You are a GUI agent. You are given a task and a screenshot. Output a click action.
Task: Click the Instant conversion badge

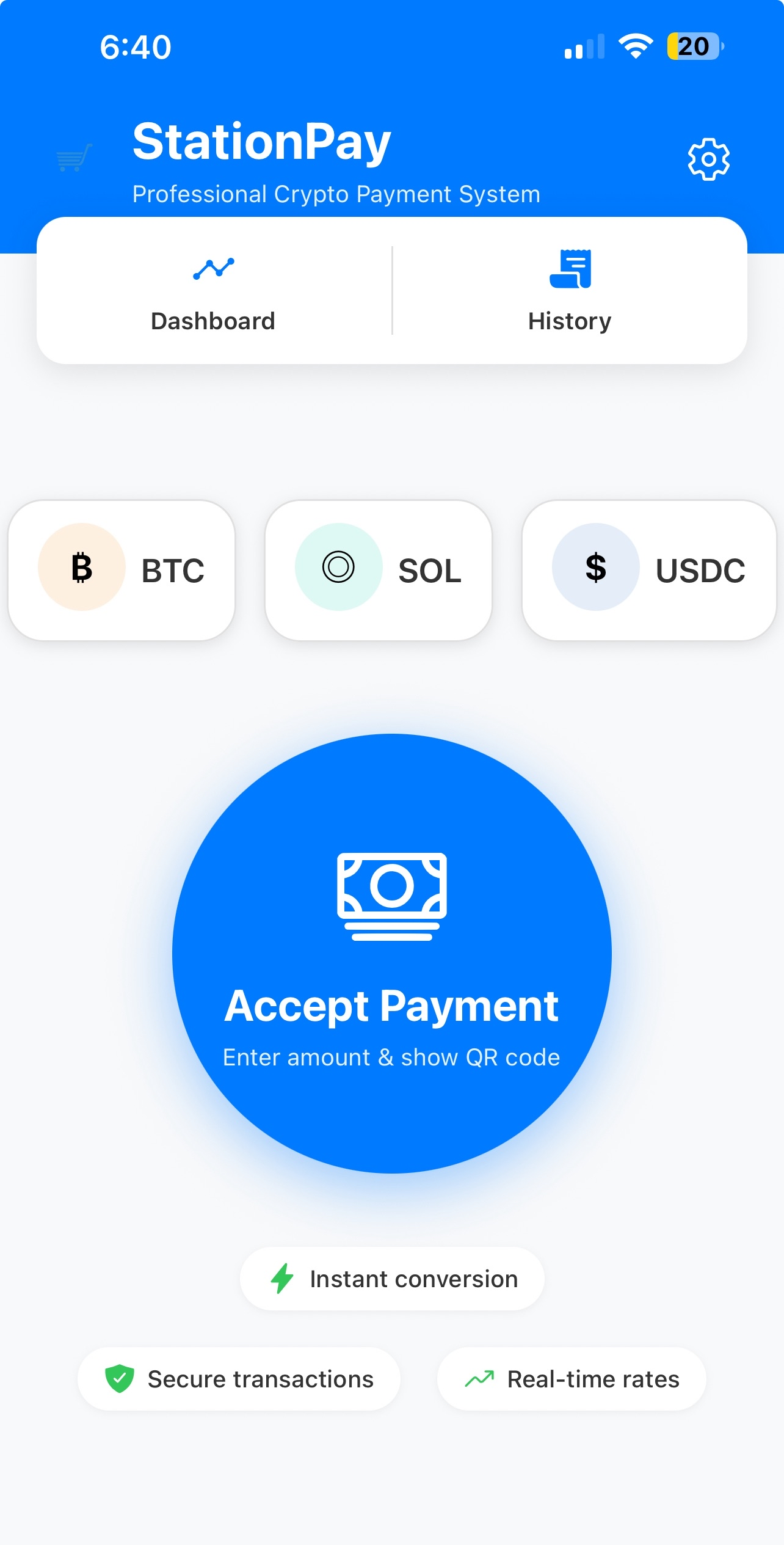click(392, 1278)
